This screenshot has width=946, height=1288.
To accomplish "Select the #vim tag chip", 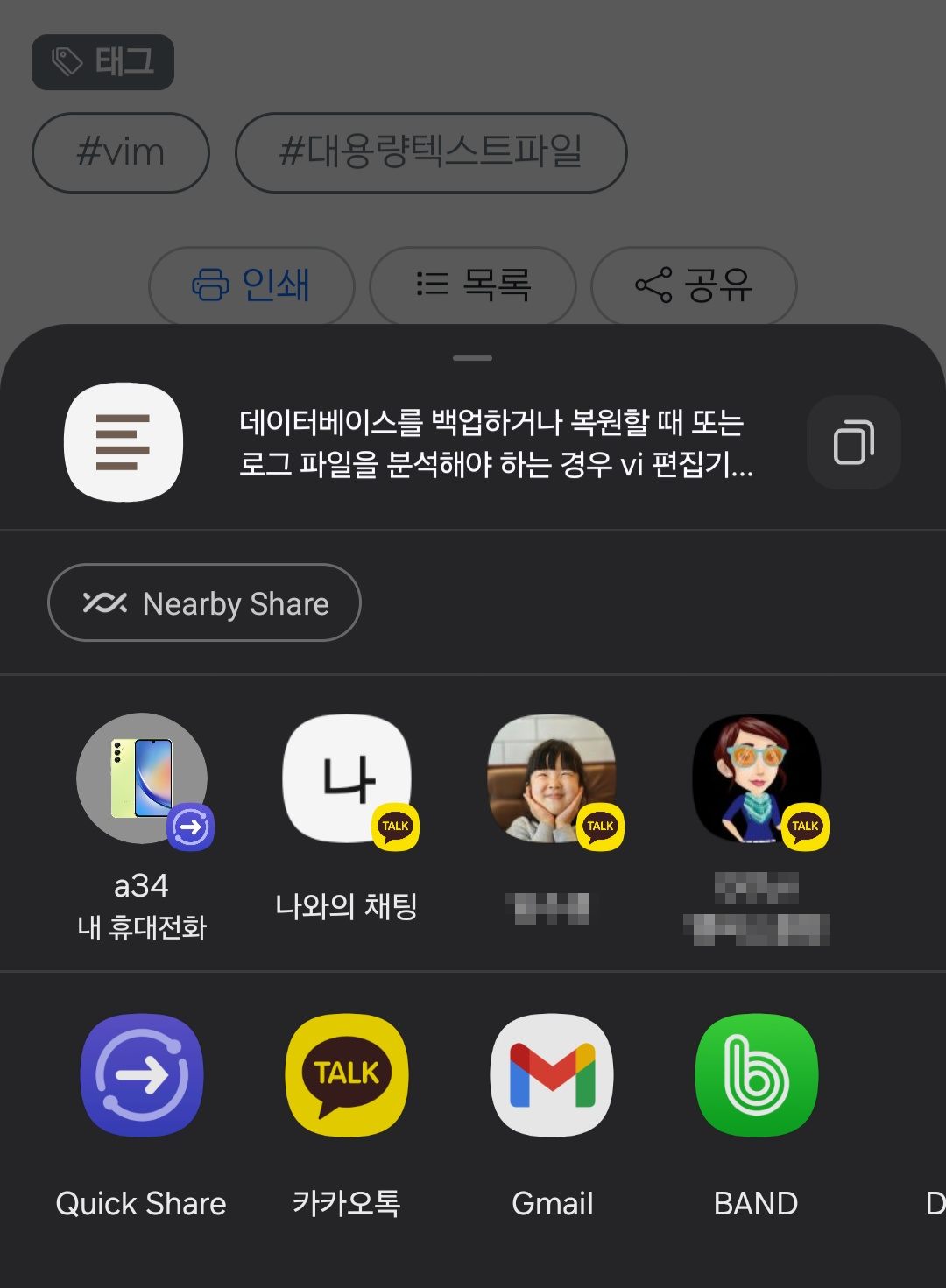I will [121, 152].
